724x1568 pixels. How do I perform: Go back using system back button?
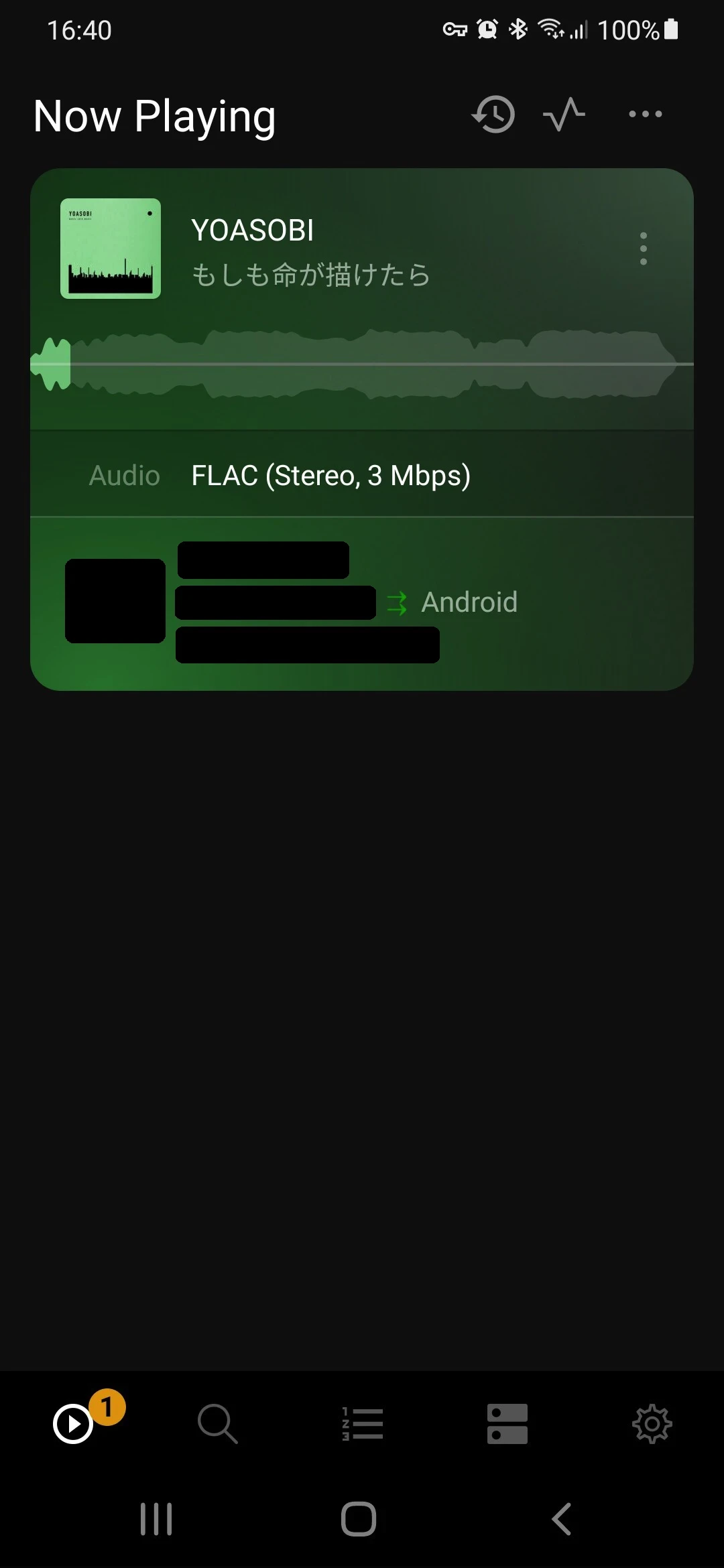pos(562,1518)
